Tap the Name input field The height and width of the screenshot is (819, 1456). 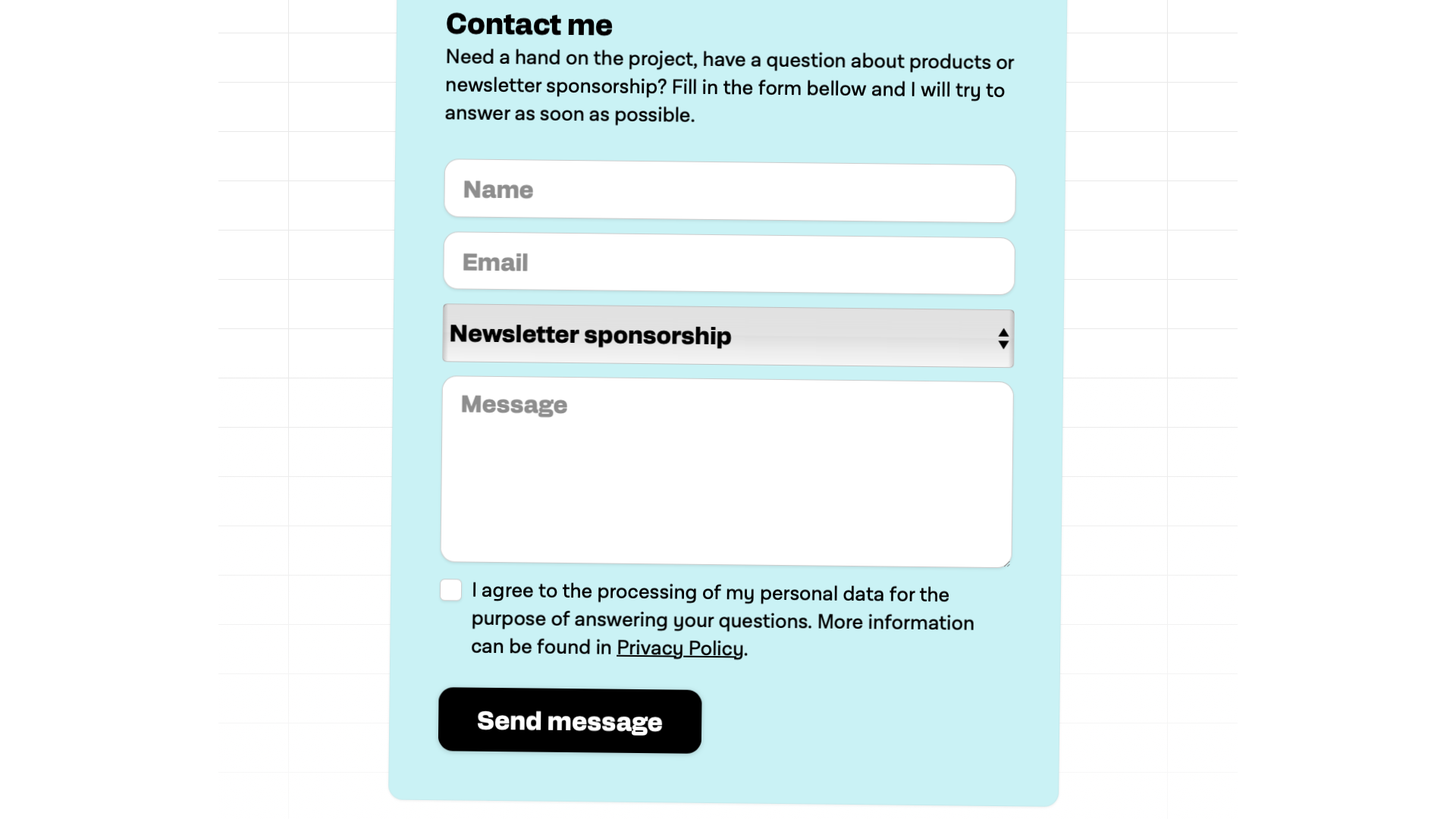coord(729,191)
